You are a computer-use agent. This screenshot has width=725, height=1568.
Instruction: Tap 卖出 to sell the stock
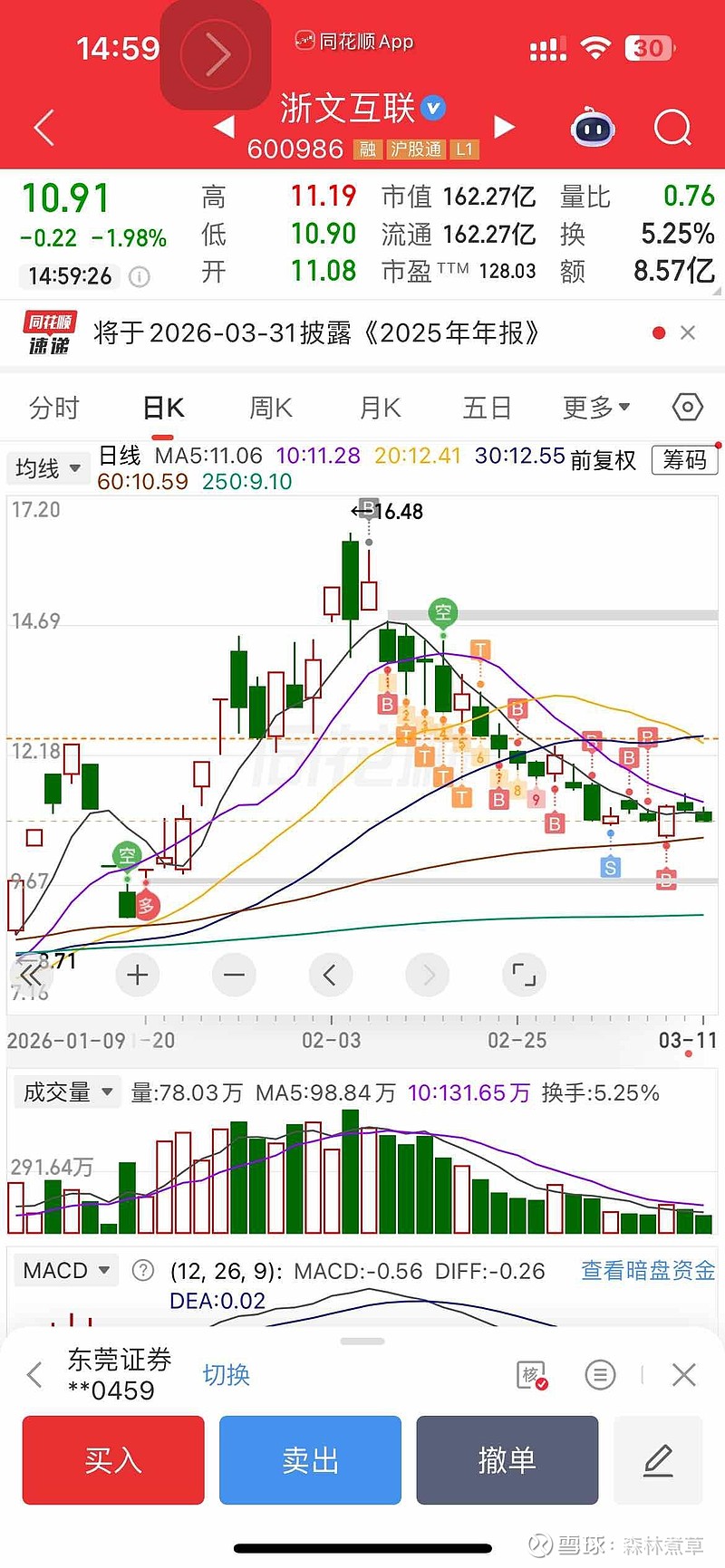[310, 1460]
